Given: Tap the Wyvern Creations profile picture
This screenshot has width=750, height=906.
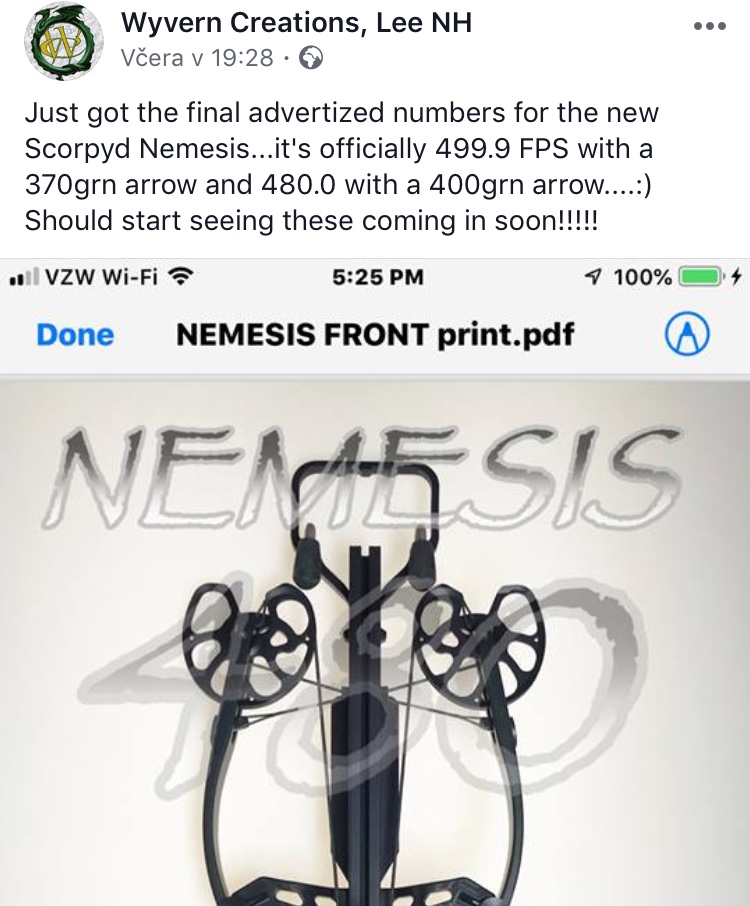Looking at the screenshot, I should [x=63, y=41].
